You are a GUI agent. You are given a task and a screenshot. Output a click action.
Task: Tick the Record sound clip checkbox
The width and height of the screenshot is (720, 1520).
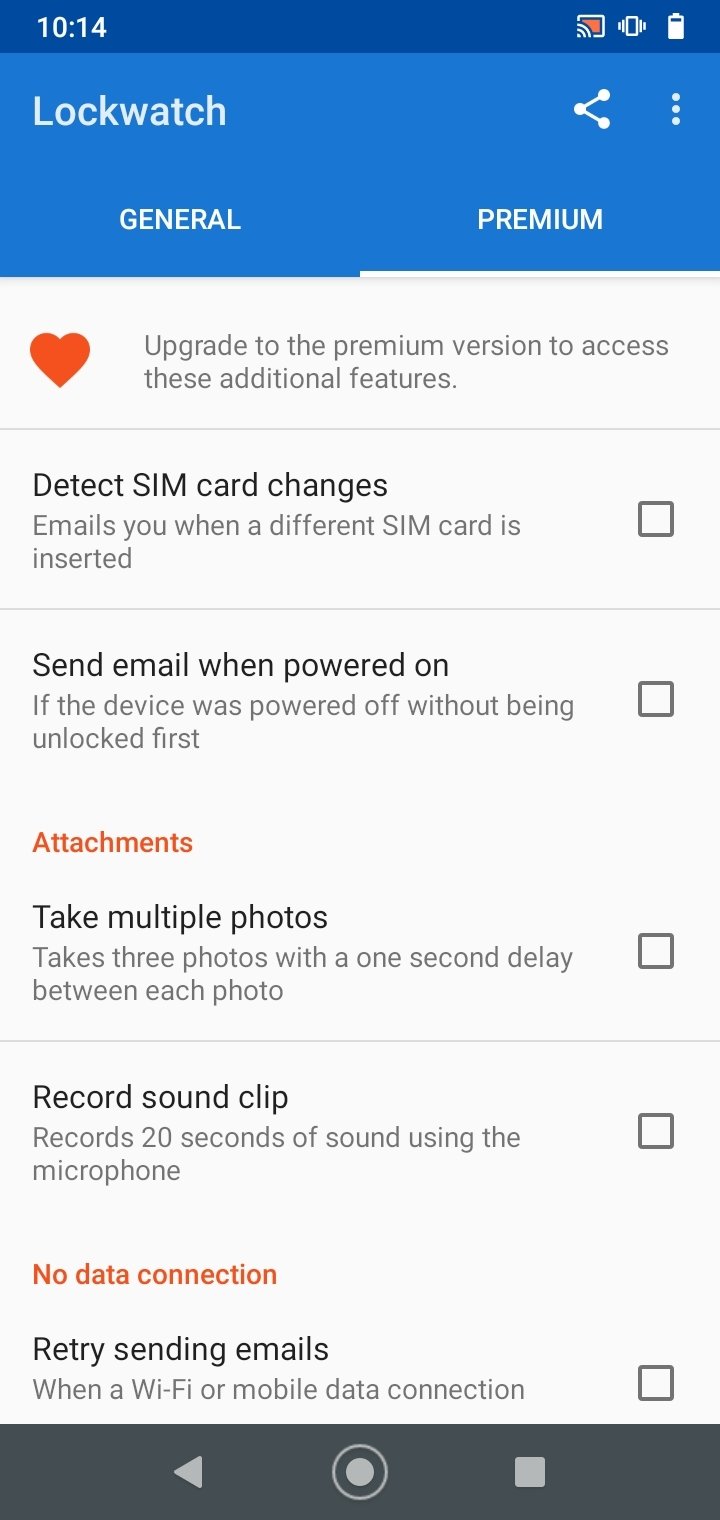point(656,1132)
